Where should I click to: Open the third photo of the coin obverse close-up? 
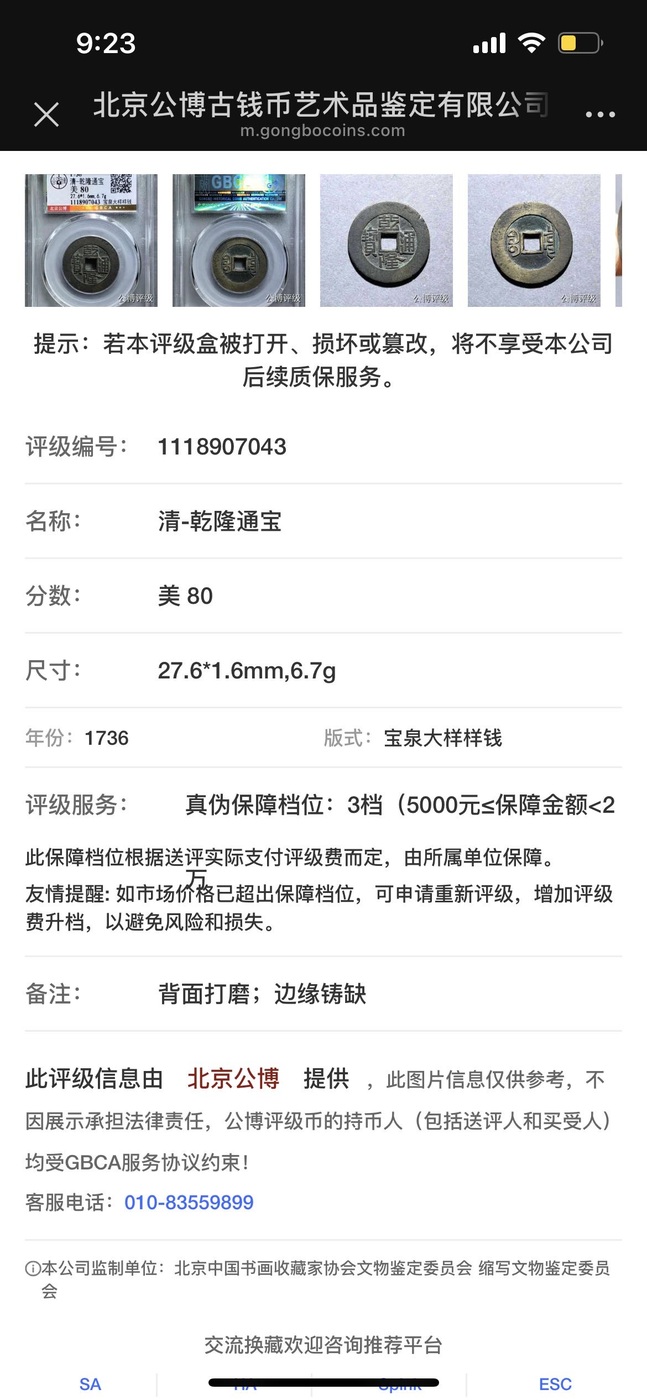386,240
